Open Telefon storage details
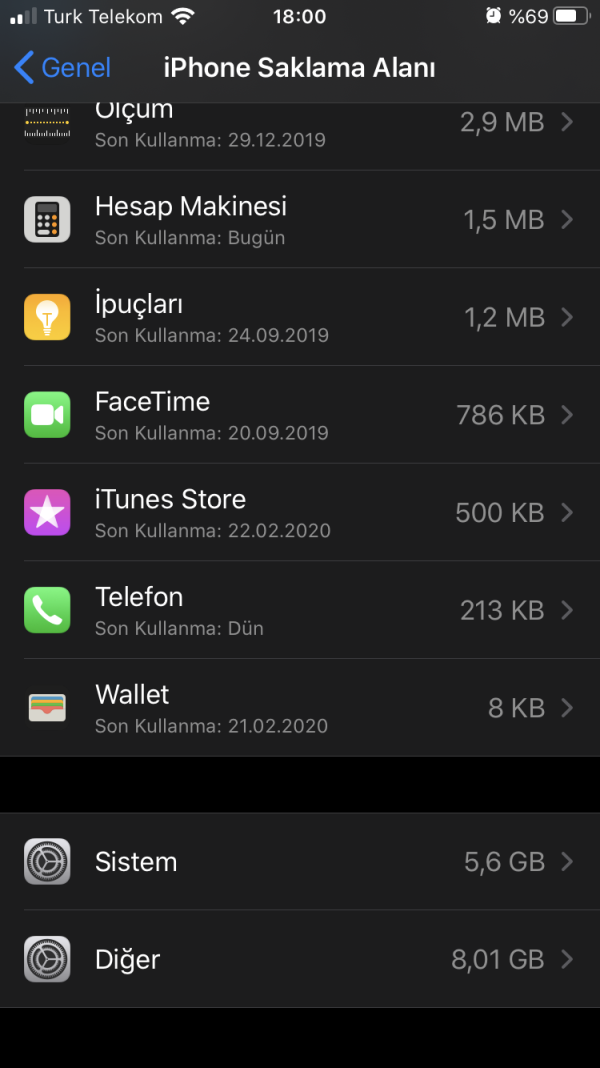 point(300,610)
